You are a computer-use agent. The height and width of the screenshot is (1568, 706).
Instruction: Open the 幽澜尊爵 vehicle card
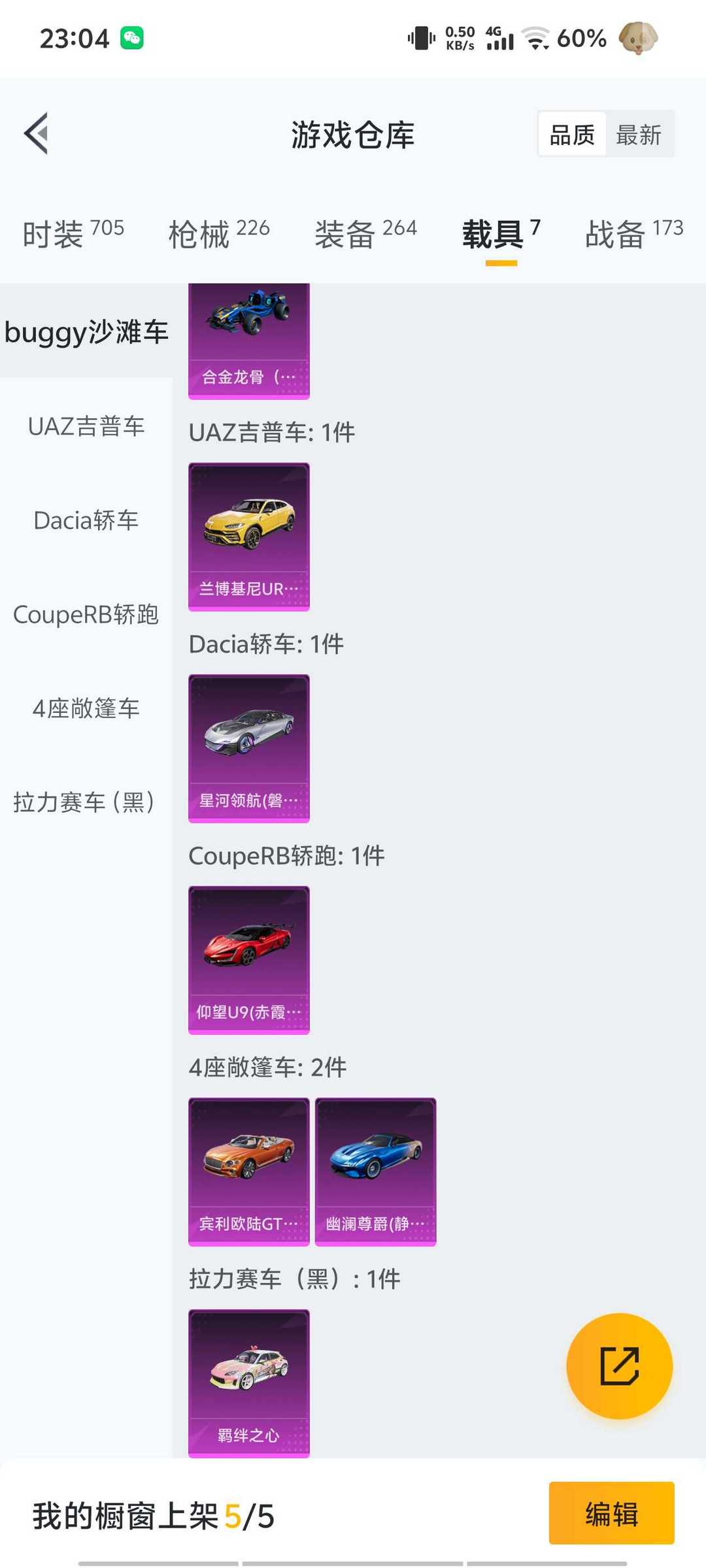point(376,1172)
